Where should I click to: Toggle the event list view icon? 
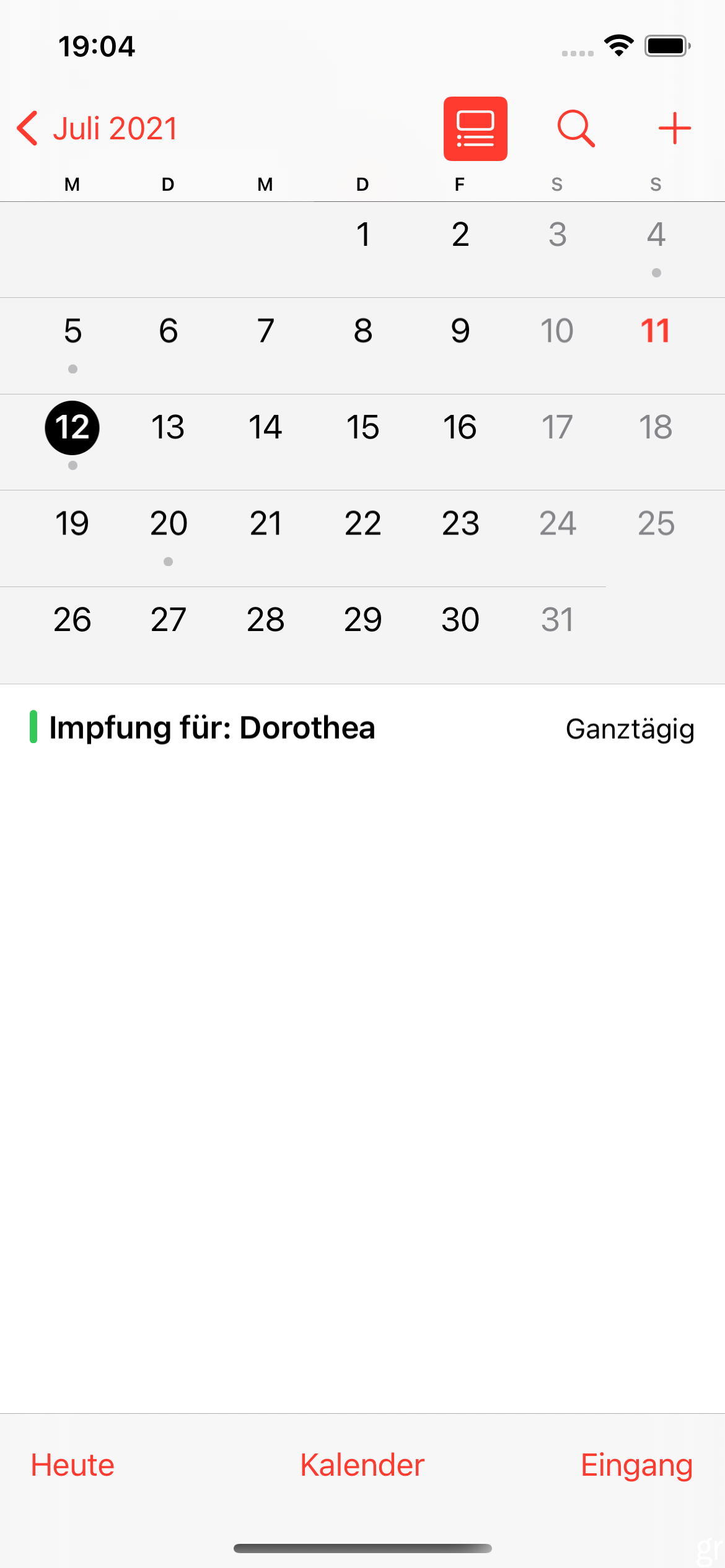pyautogui.click(x=475, y=129)
